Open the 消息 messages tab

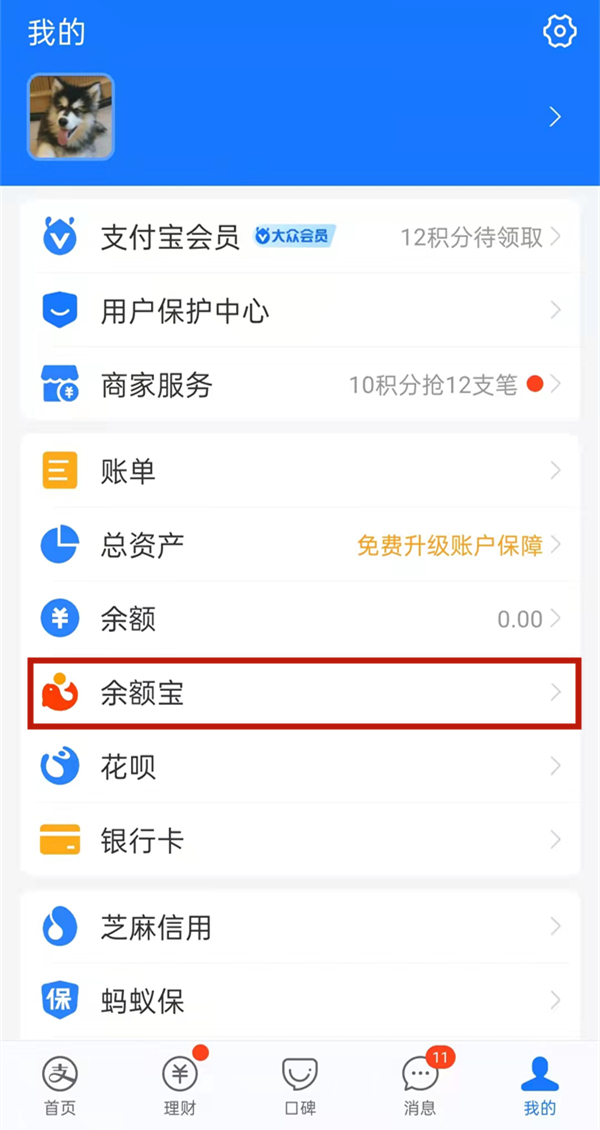[x=420, y=1085]
